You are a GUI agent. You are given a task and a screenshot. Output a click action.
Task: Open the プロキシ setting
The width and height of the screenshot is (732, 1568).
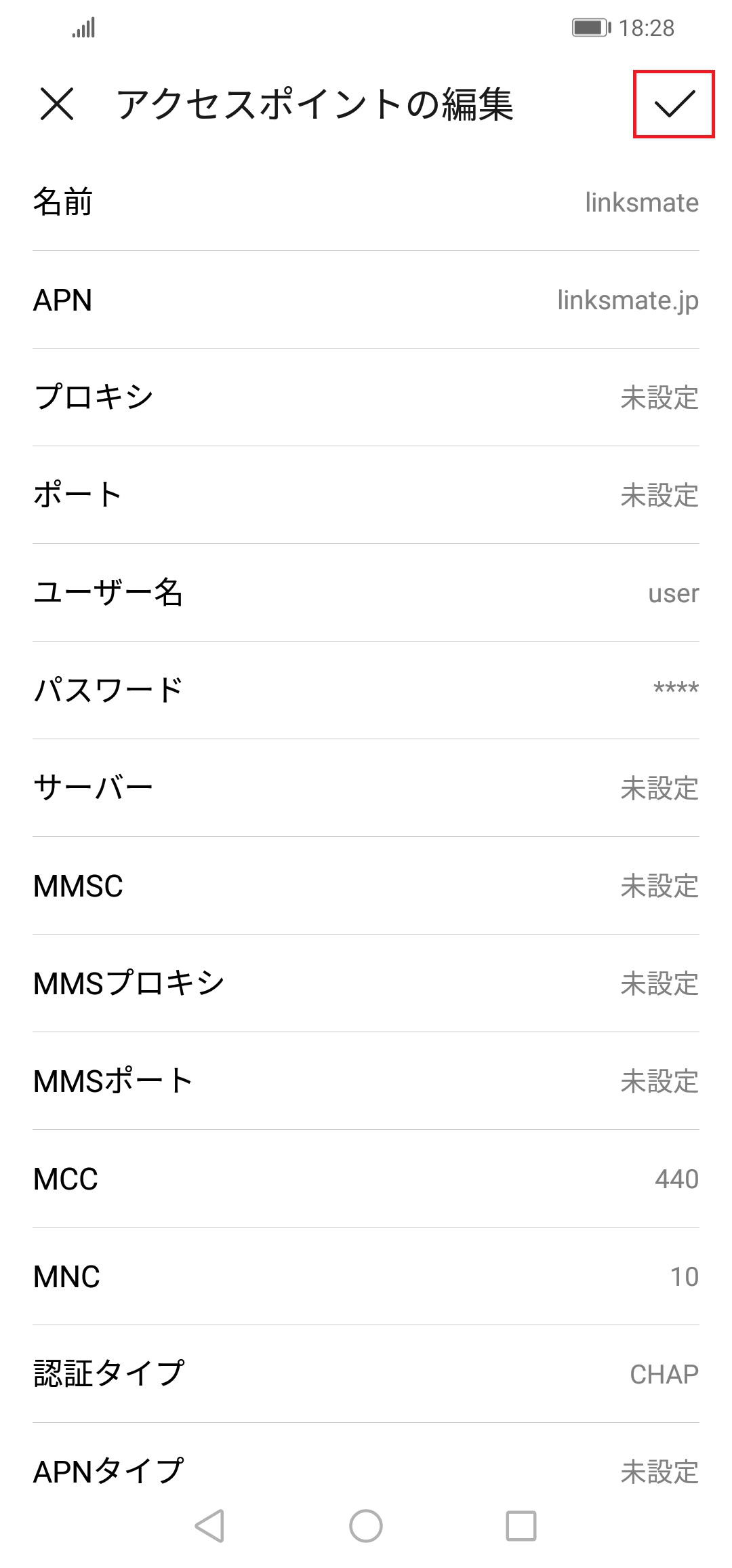(366, 398)
